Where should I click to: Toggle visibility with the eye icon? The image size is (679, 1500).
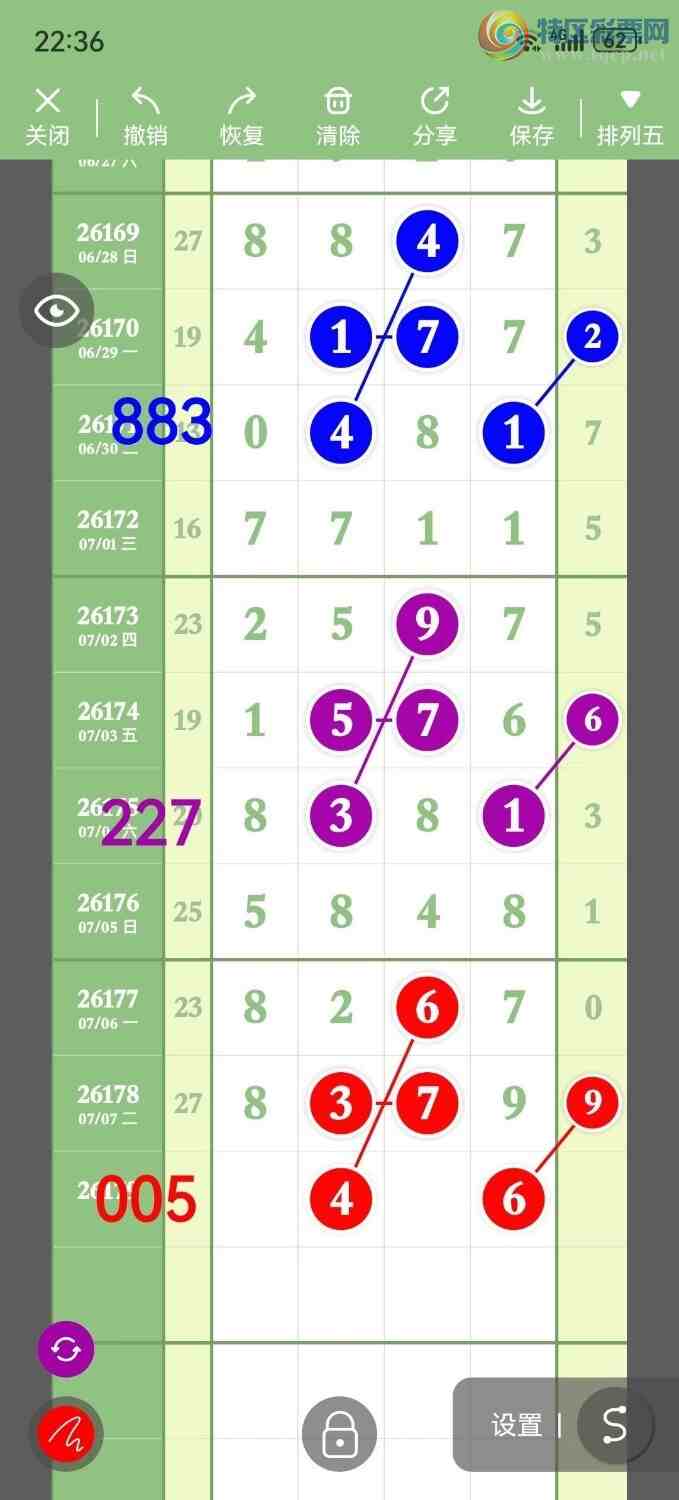[x=57, y=311]
